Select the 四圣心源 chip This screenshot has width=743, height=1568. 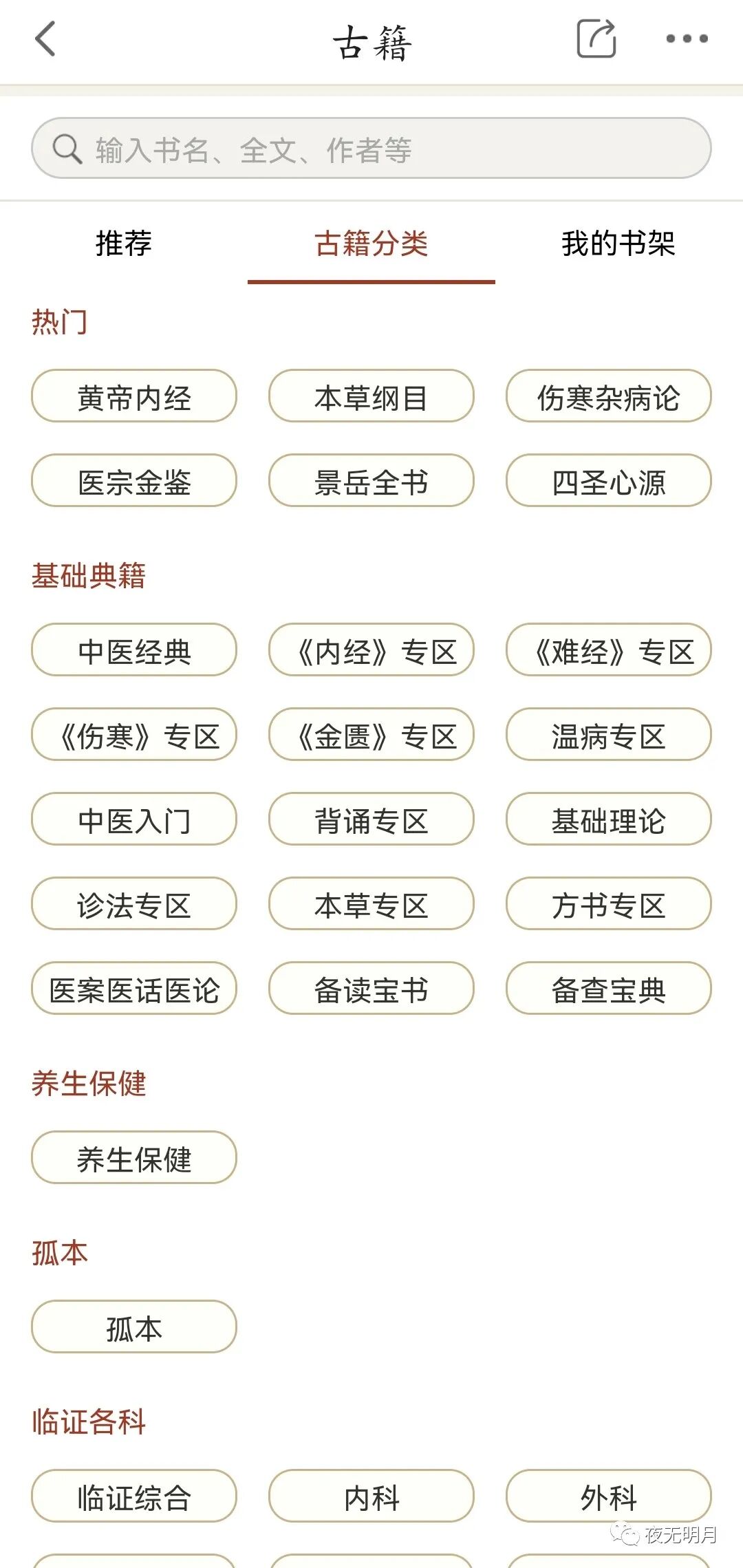[609, 481]
